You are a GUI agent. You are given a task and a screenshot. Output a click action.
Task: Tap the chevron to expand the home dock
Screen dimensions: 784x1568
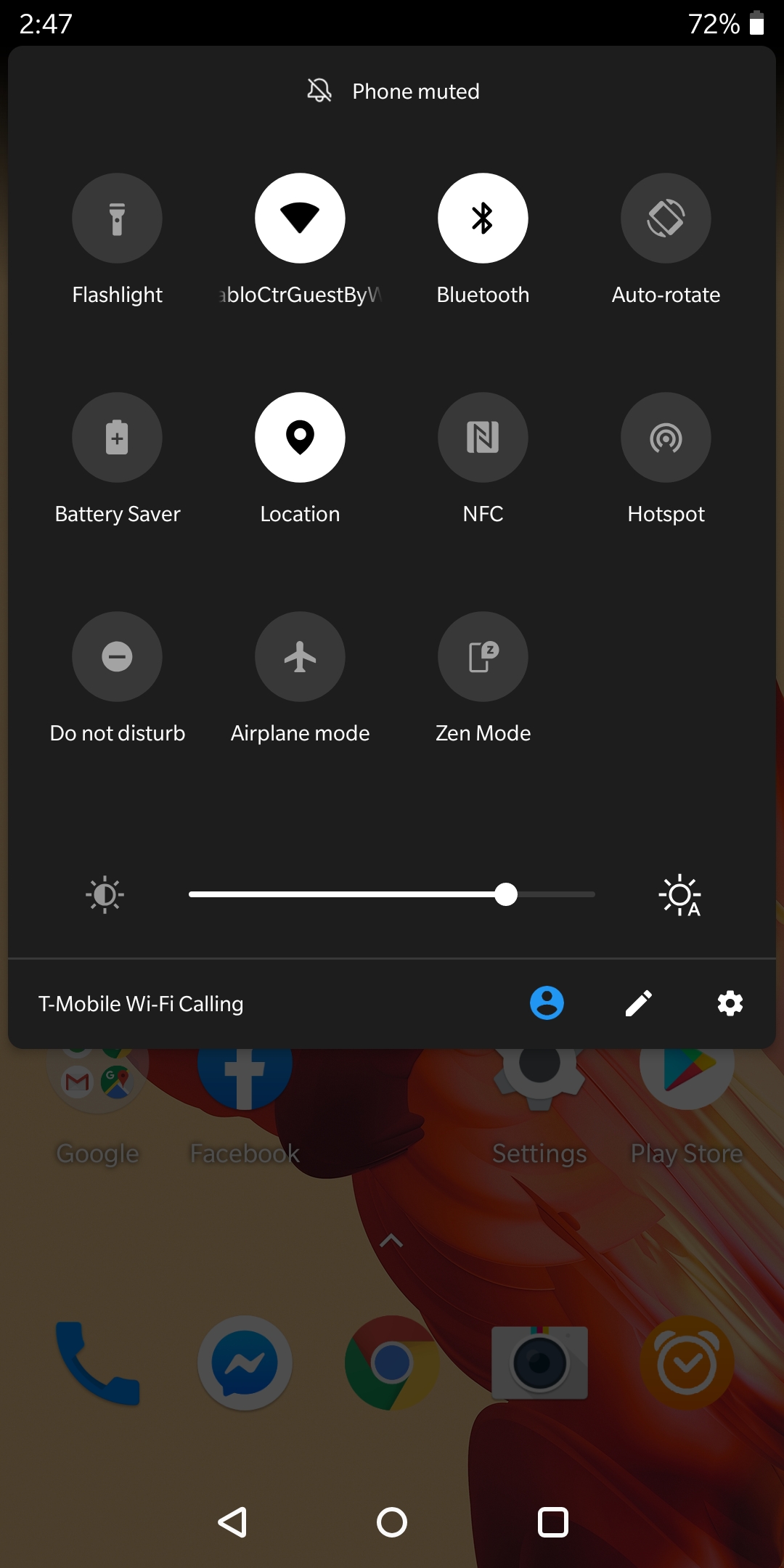[x=392, y=1239]
